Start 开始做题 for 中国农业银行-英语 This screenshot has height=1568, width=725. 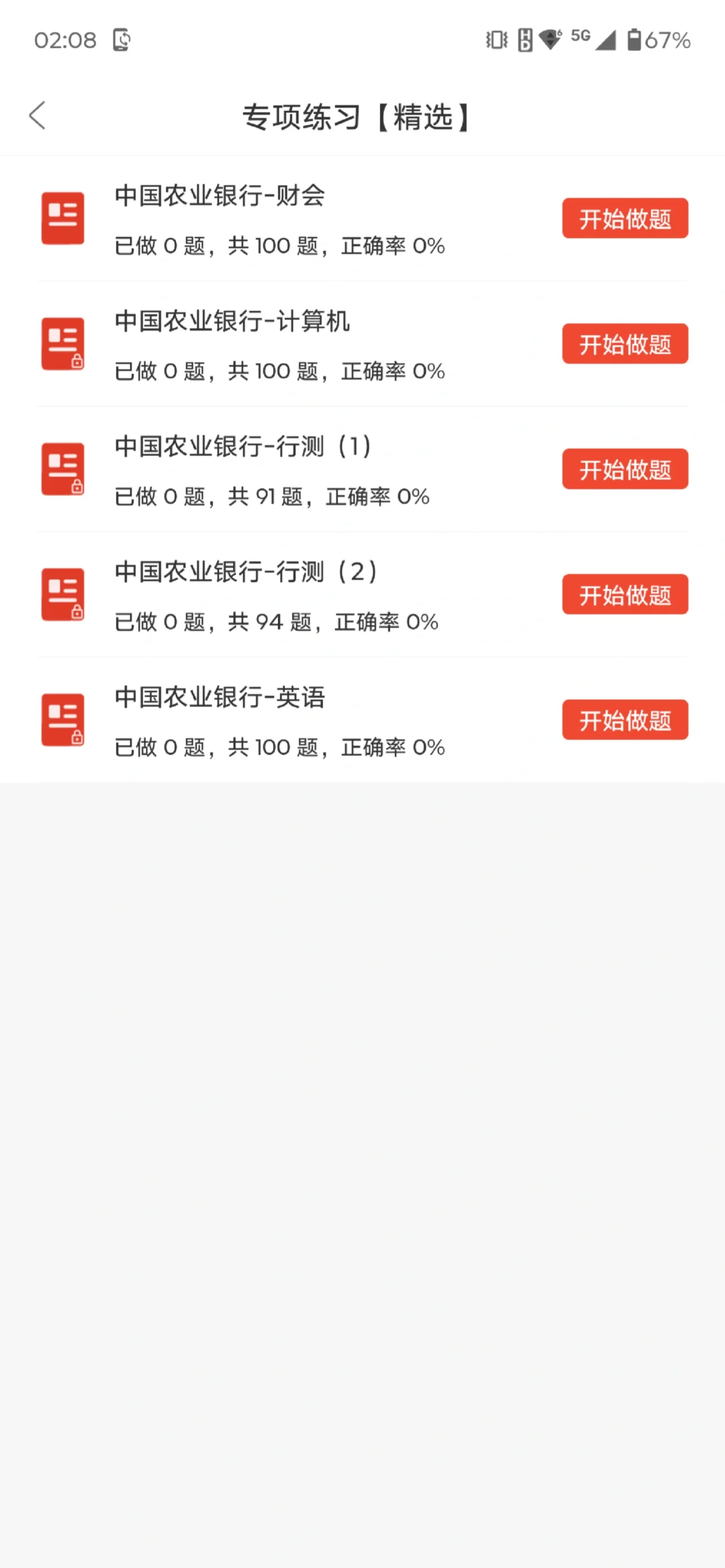(x=625, y=720)
